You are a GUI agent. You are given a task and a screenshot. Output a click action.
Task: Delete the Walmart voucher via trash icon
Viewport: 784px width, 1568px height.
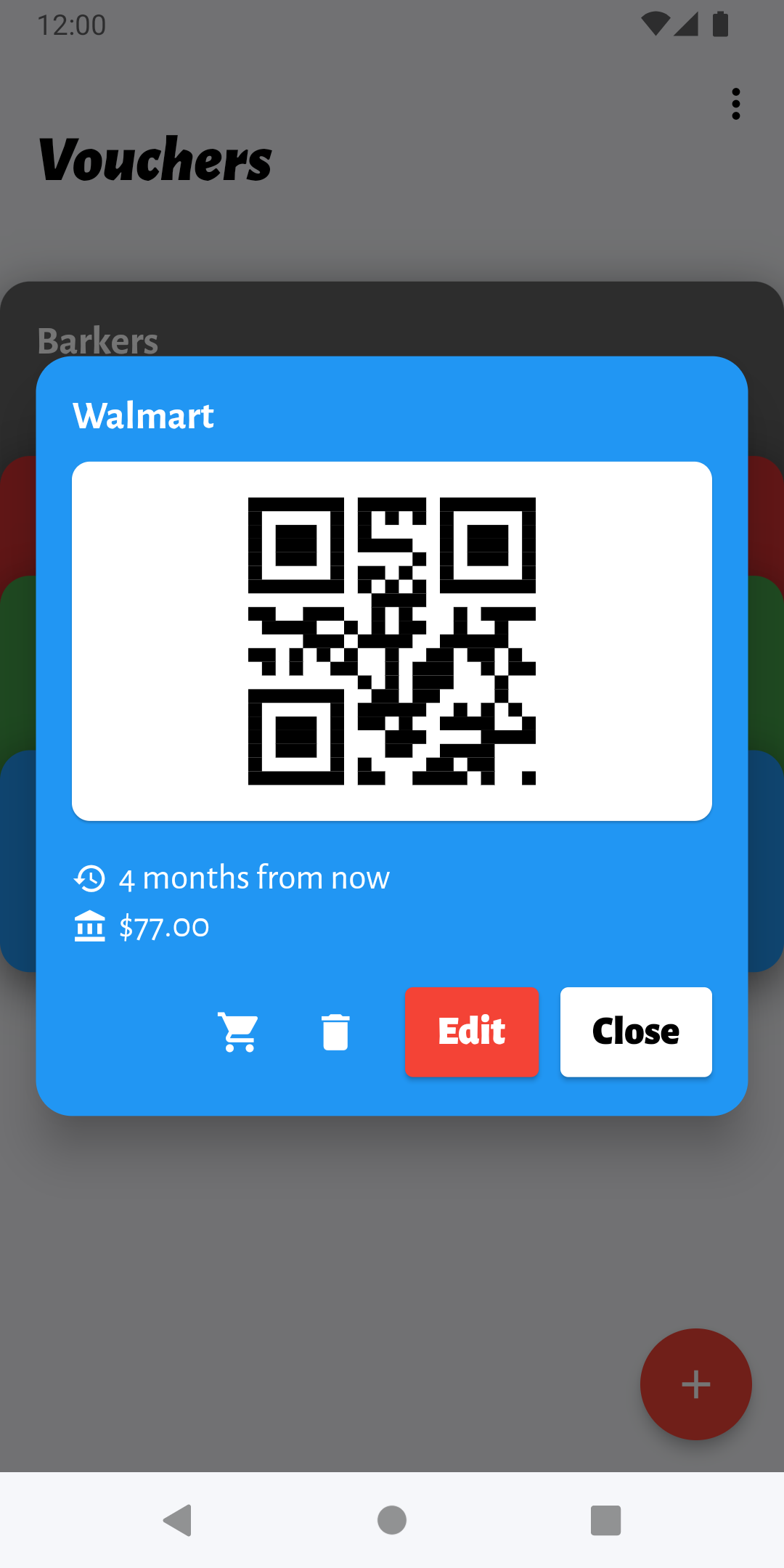point(335,1032)
